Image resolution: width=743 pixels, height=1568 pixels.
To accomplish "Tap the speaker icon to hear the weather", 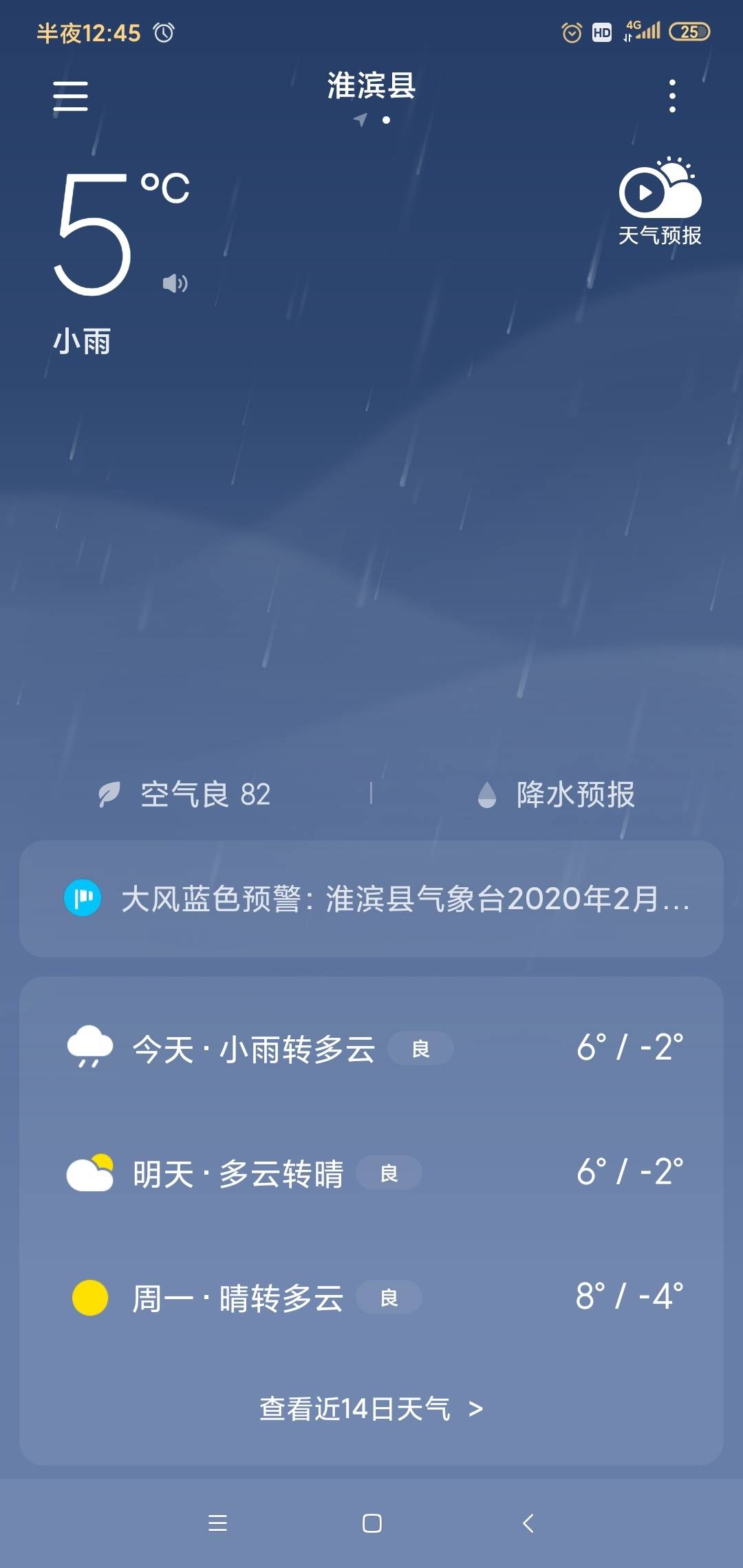I will [175, 283].
